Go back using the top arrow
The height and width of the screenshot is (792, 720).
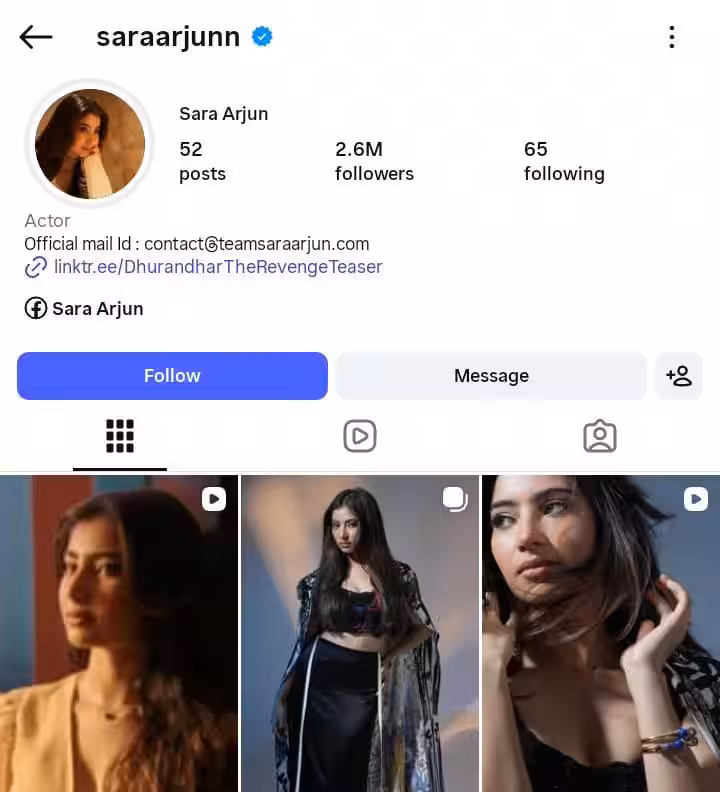36,37
